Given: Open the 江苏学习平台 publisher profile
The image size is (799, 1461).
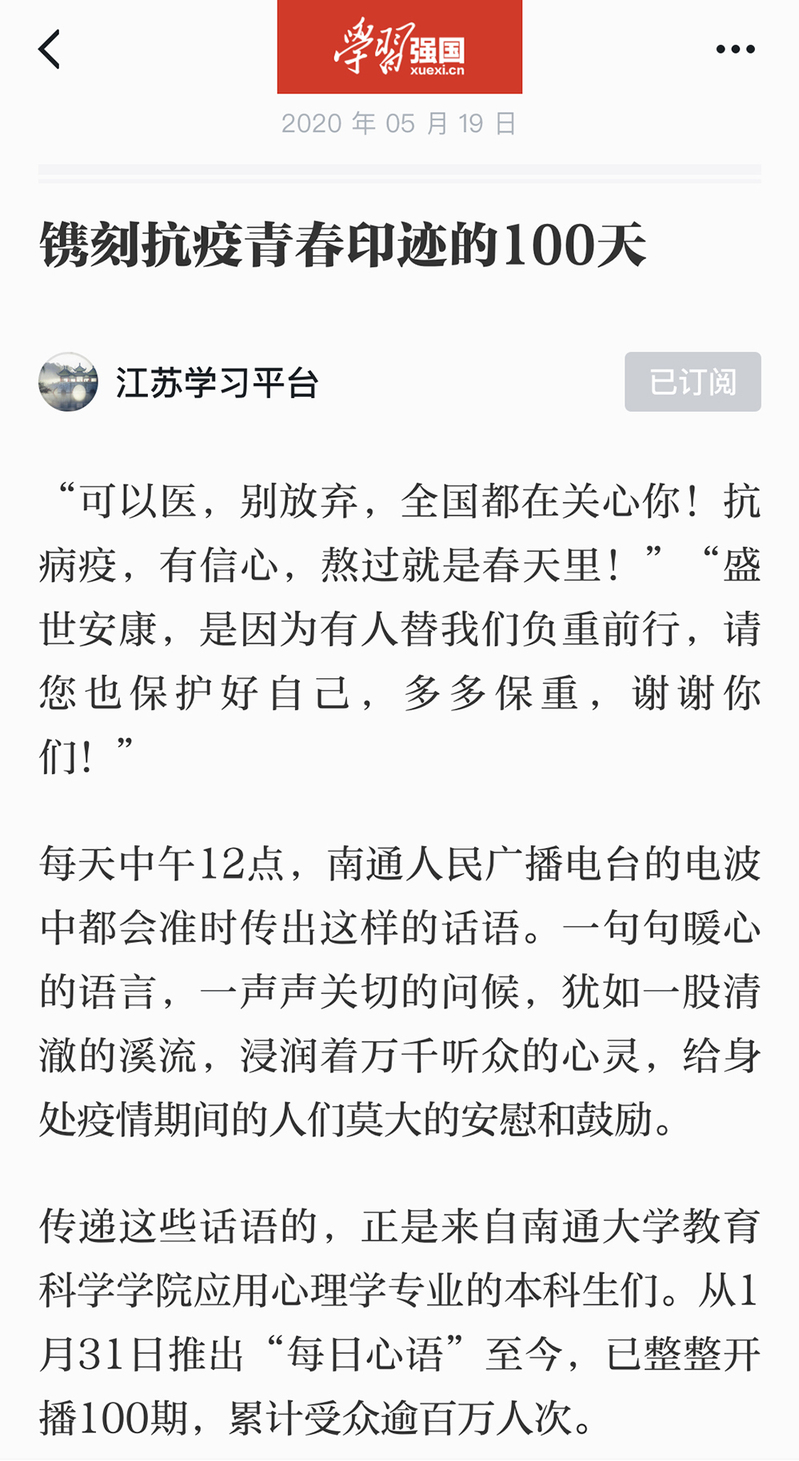Looking at the screenshot, I should 216,382.
